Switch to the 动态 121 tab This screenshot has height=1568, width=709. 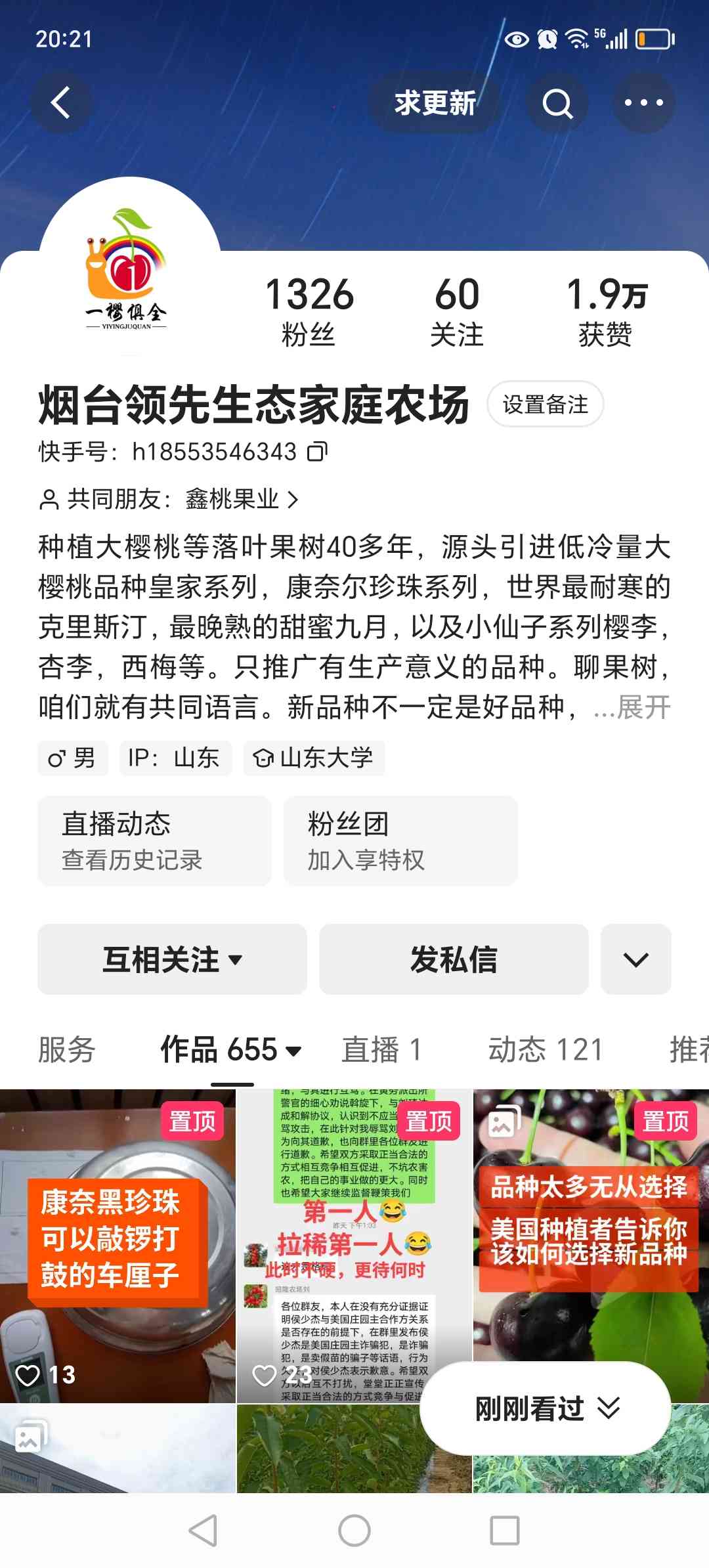click(x=546, y=1049)
